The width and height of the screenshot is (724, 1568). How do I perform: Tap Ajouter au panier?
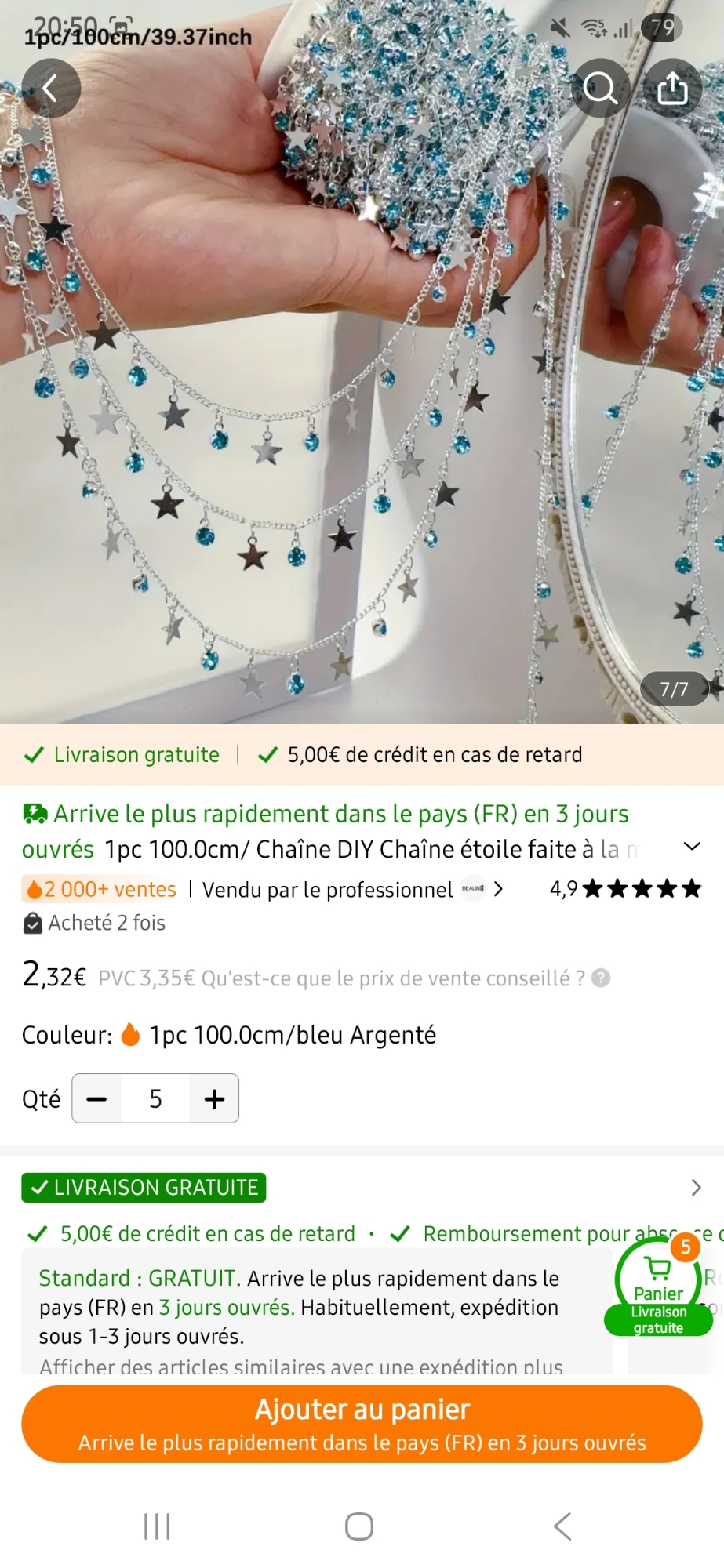coord(362,1424)
